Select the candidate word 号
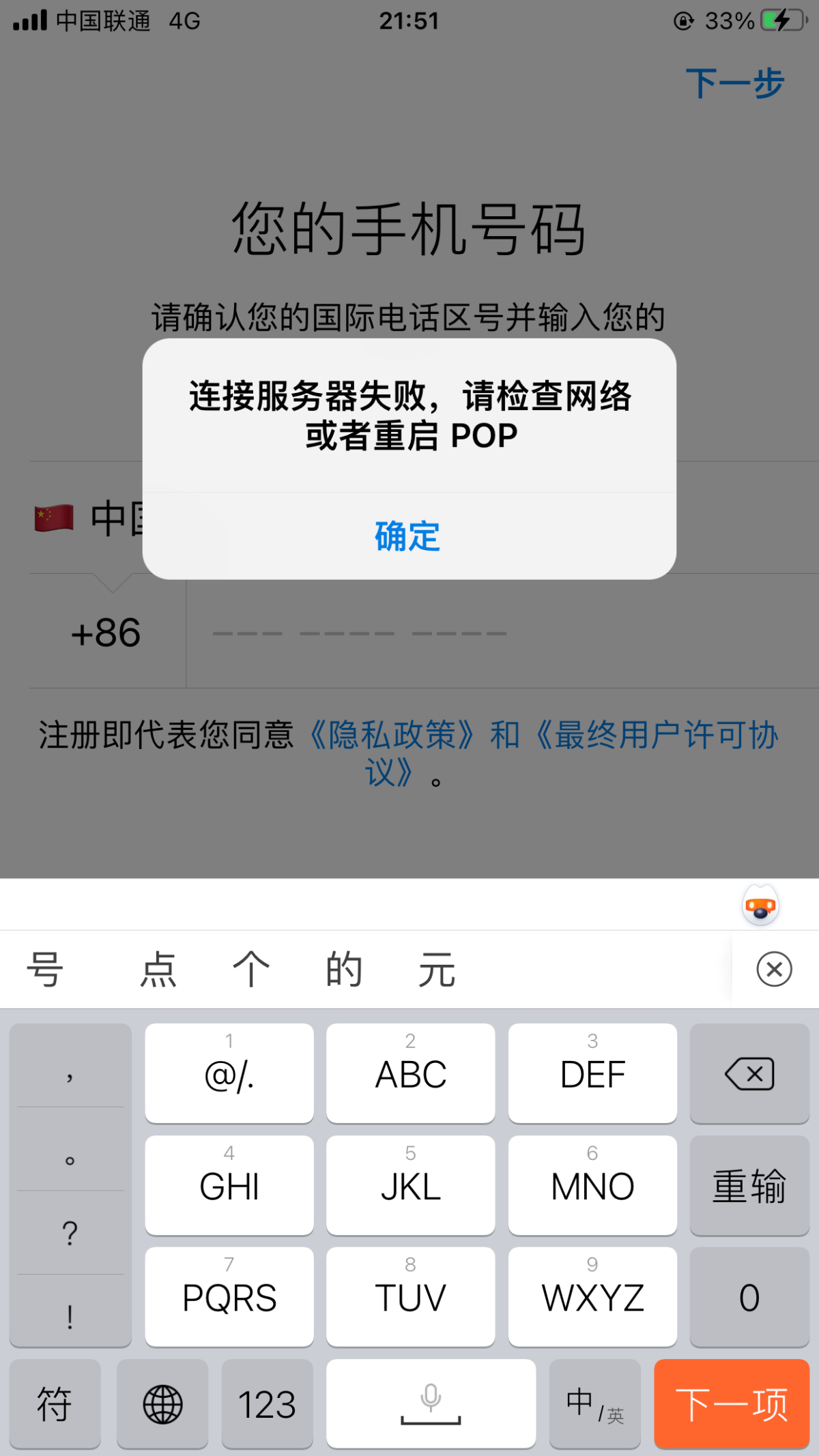This screenshot has height=1456, width=819. tap(45, 970)
